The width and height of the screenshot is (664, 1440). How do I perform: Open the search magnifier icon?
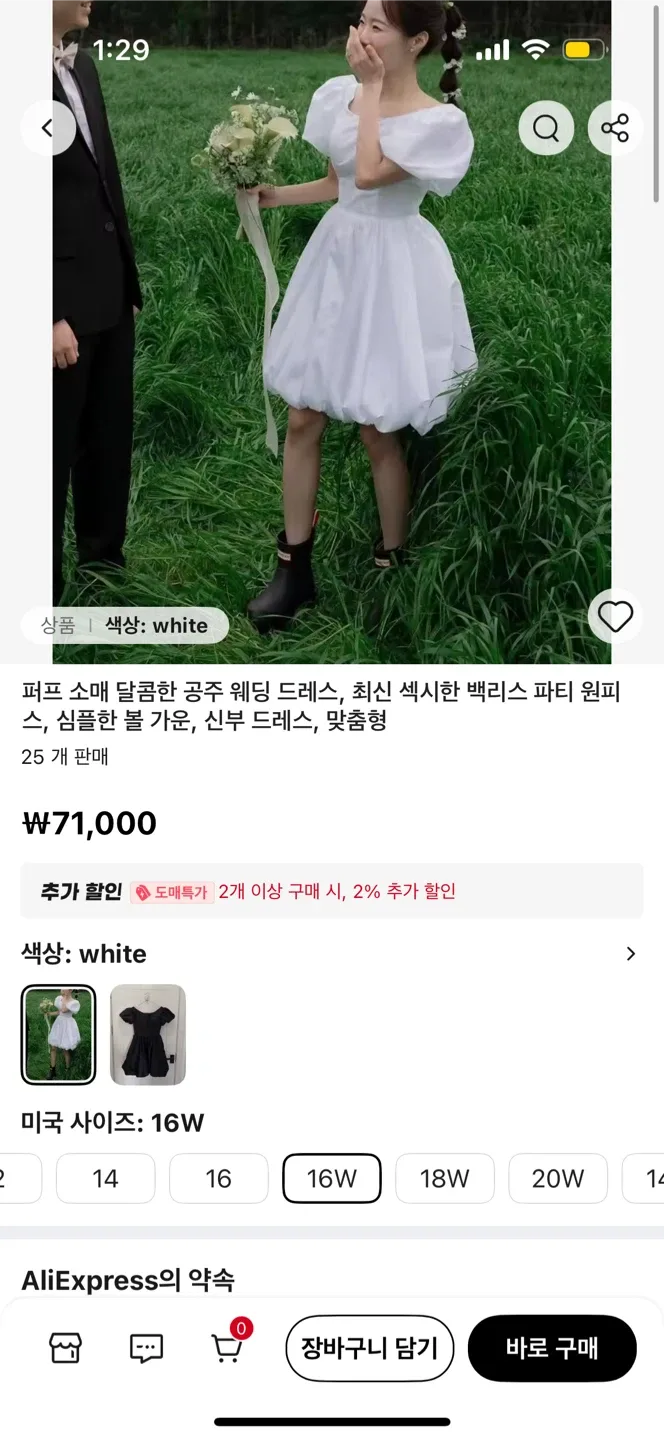coord(546,128)
